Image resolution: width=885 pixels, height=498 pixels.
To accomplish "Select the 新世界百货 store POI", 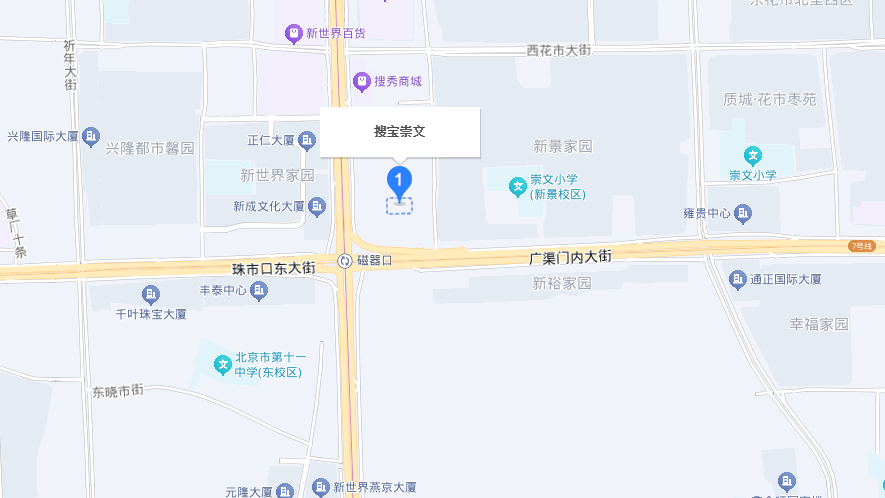I will 294,33.
